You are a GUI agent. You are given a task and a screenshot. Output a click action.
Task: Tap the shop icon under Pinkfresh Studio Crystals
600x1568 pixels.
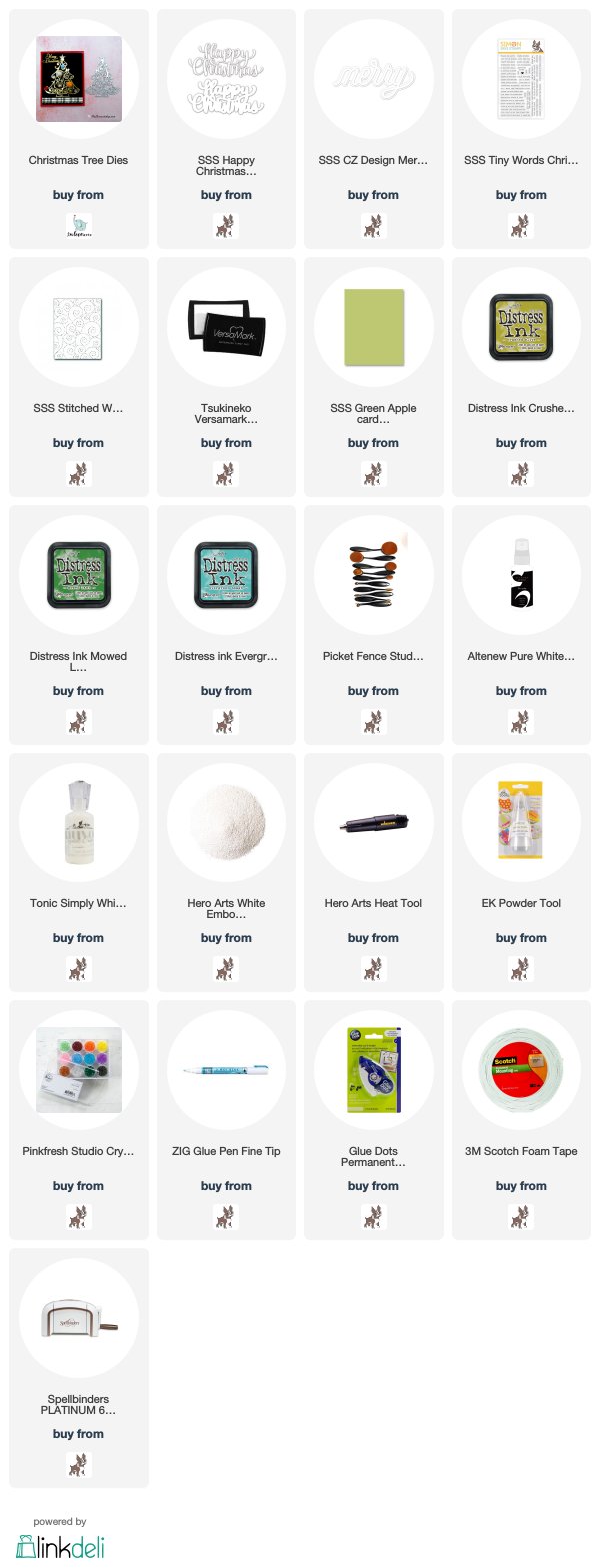pos(78,1217)
